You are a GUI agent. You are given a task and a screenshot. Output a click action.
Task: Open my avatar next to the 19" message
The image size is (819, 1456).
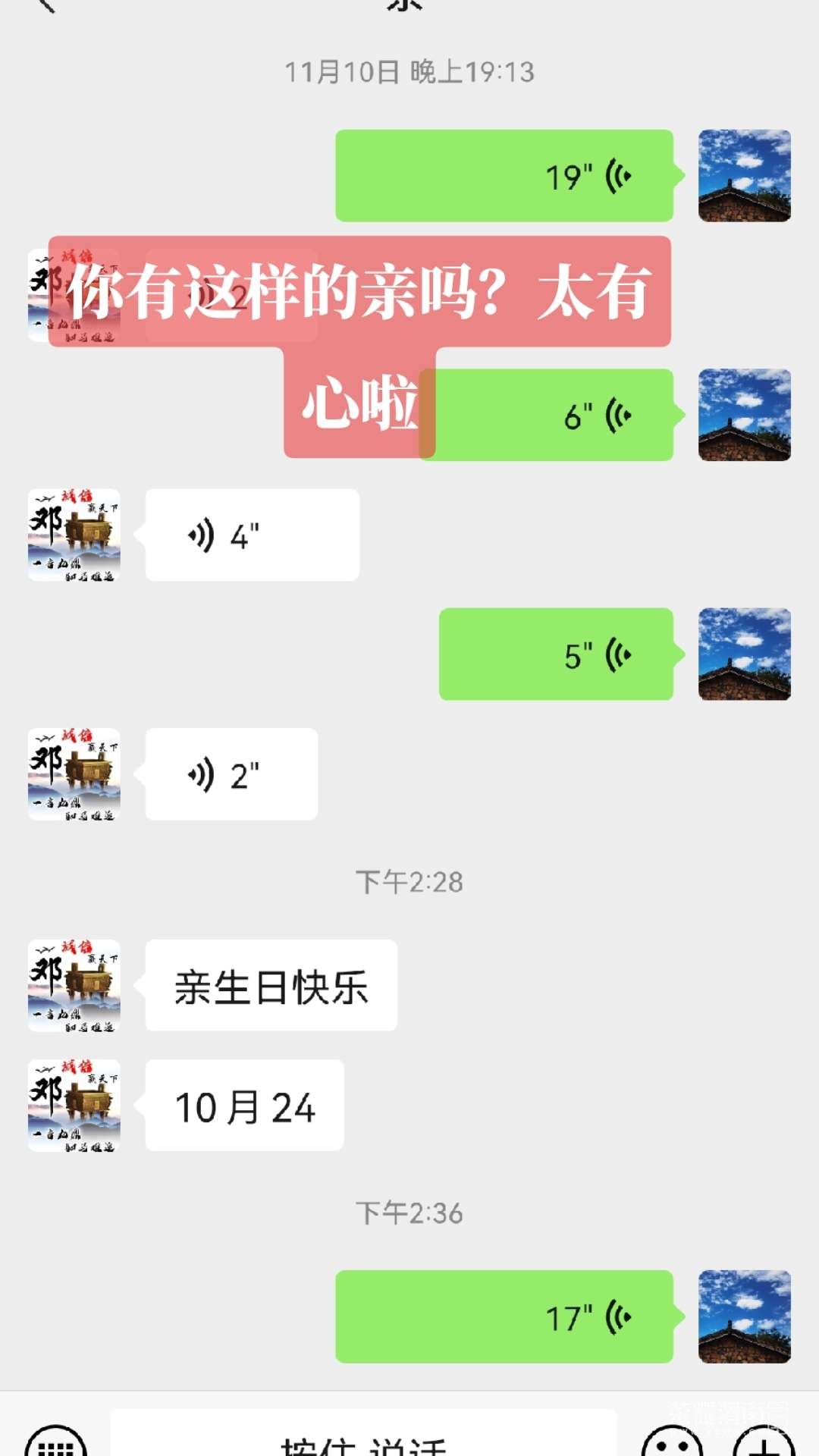744,176
